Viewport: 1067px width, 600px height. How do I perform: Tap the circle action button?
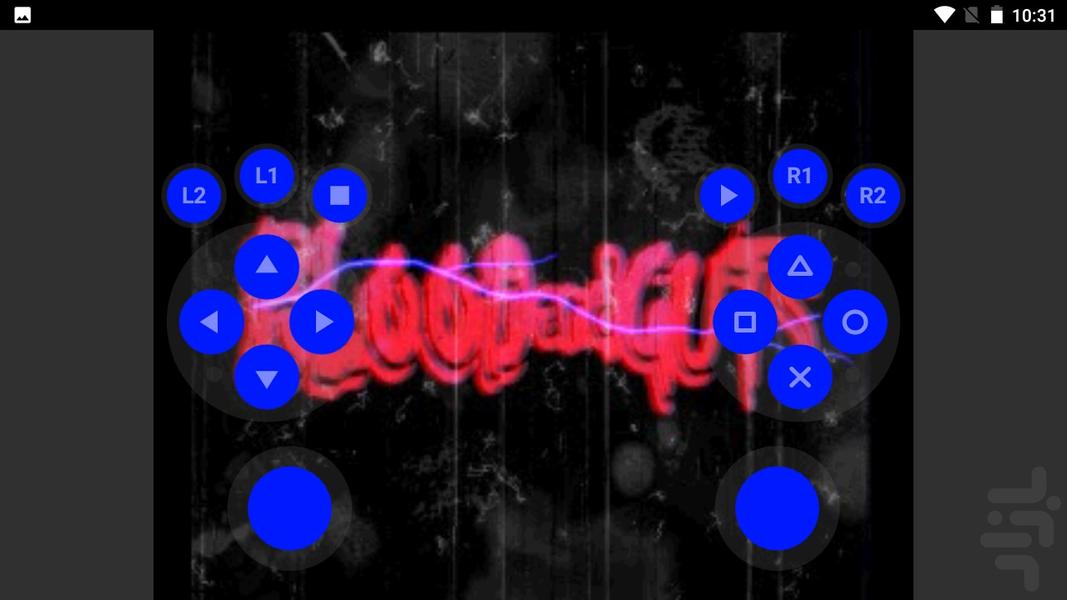click(854, 322)
